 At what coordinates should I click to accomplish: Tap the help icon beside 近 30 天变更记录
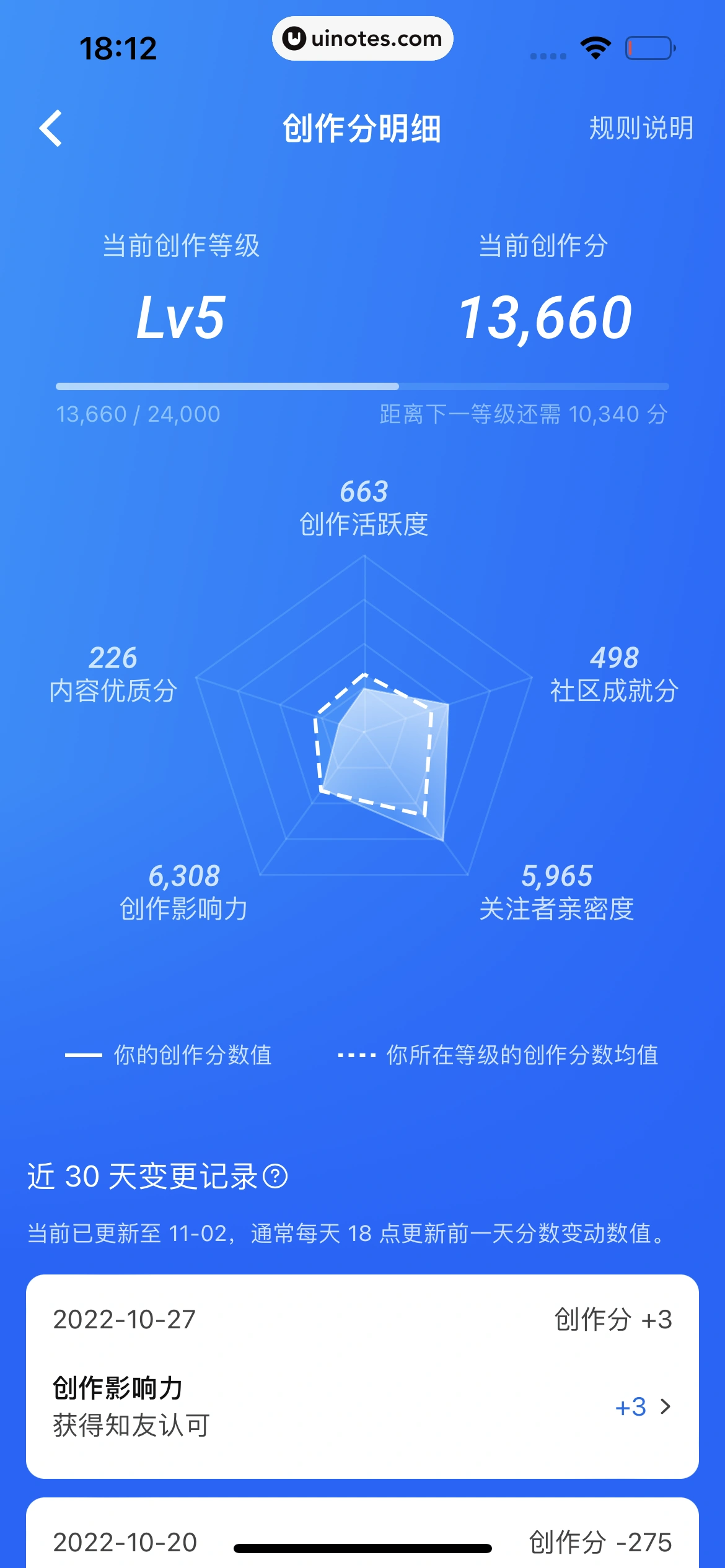click(275, 1176)
